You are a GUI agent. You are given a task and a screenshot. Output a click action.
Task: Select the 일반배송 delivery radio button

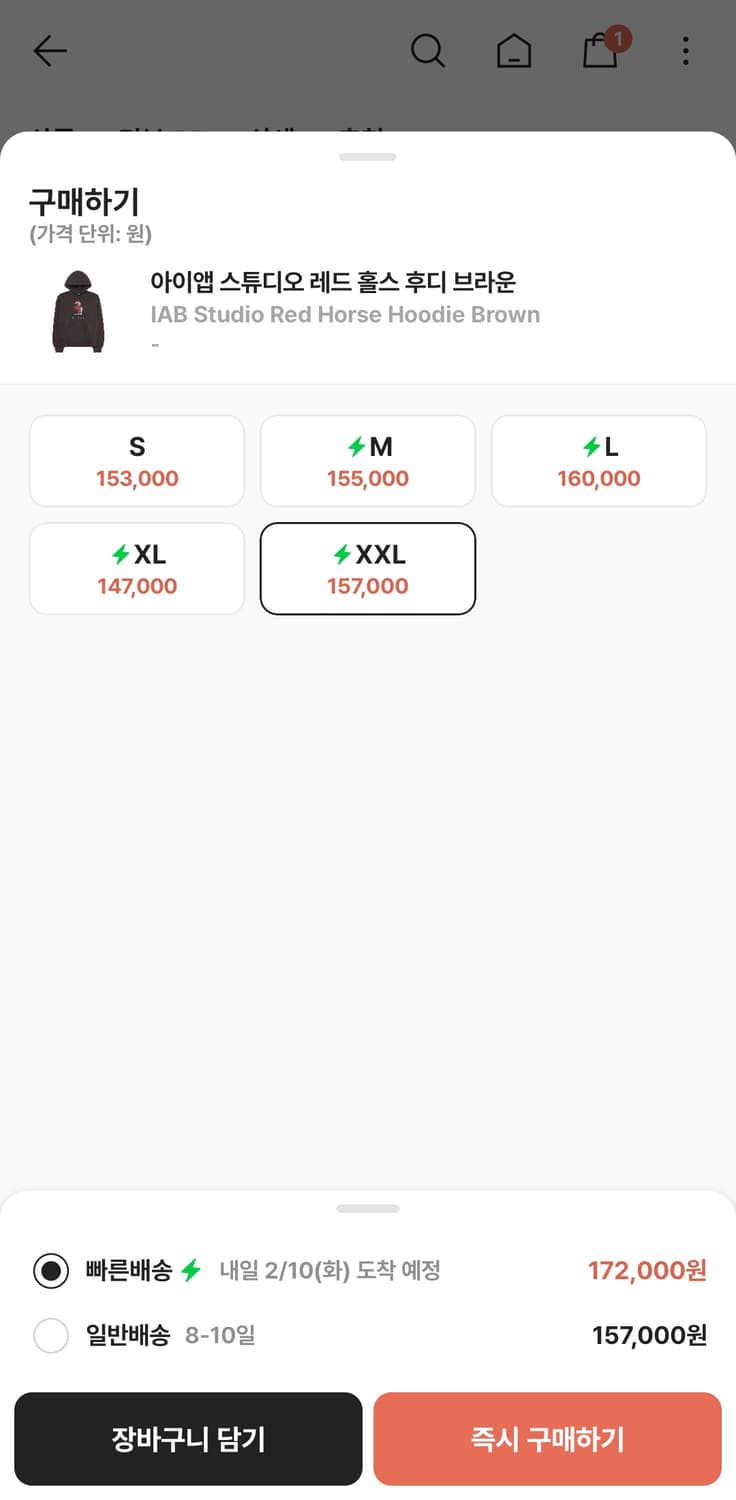click(x=51, y=1335)
